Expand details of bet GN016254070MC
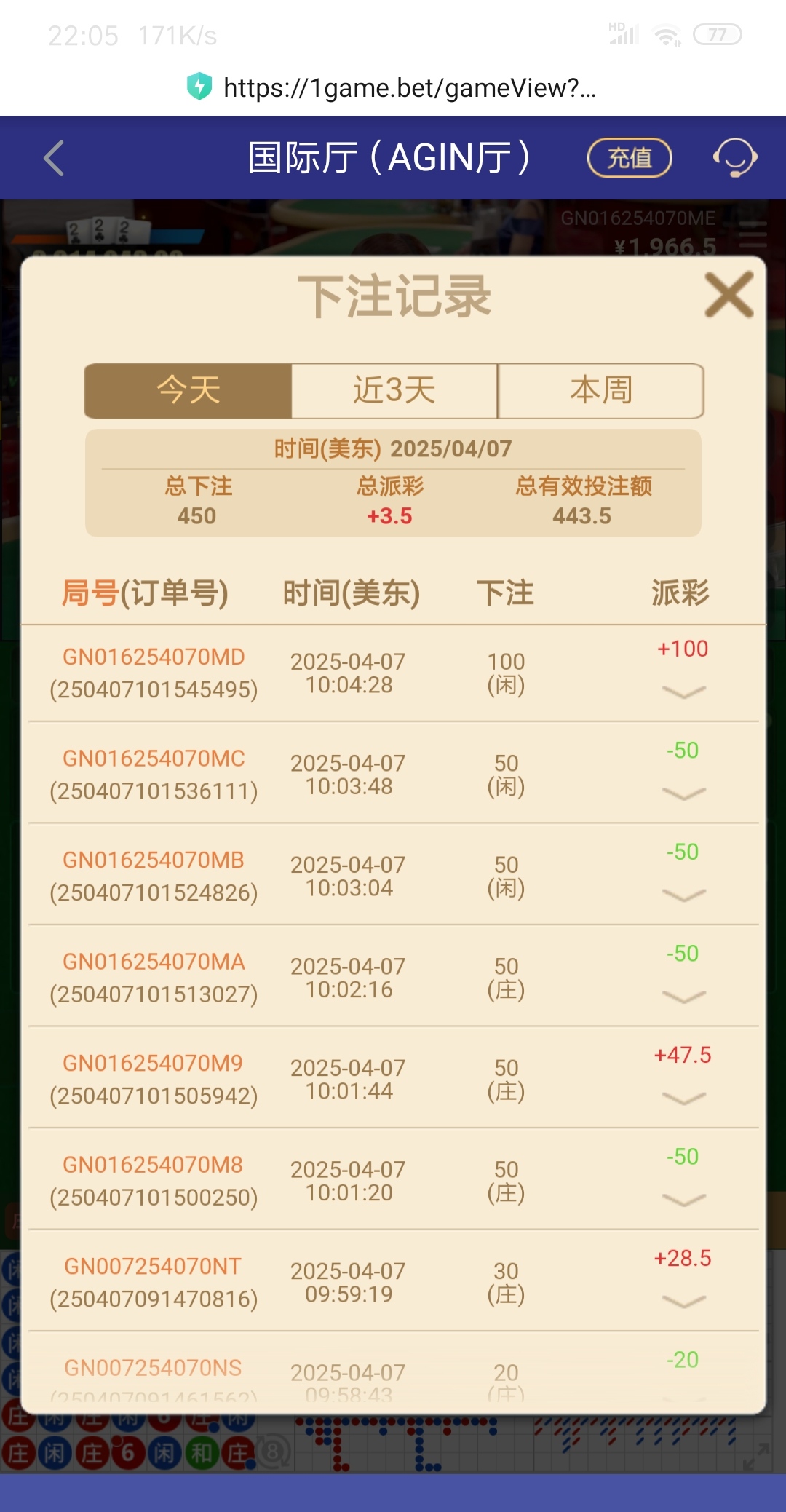 (x=683, y=793)
